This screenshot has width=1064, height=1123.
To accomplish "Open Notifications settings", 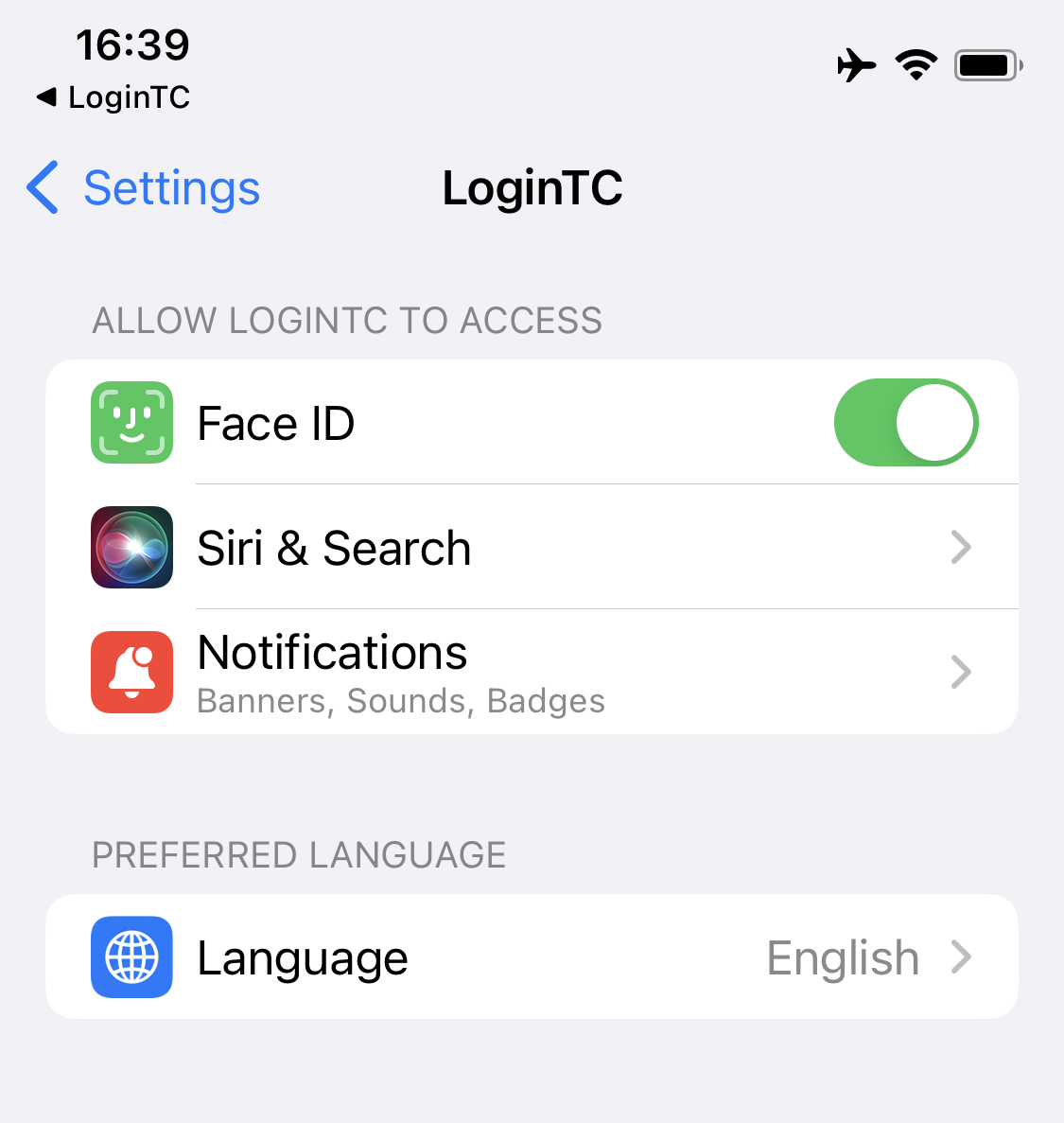I will [x=532, y=673].
